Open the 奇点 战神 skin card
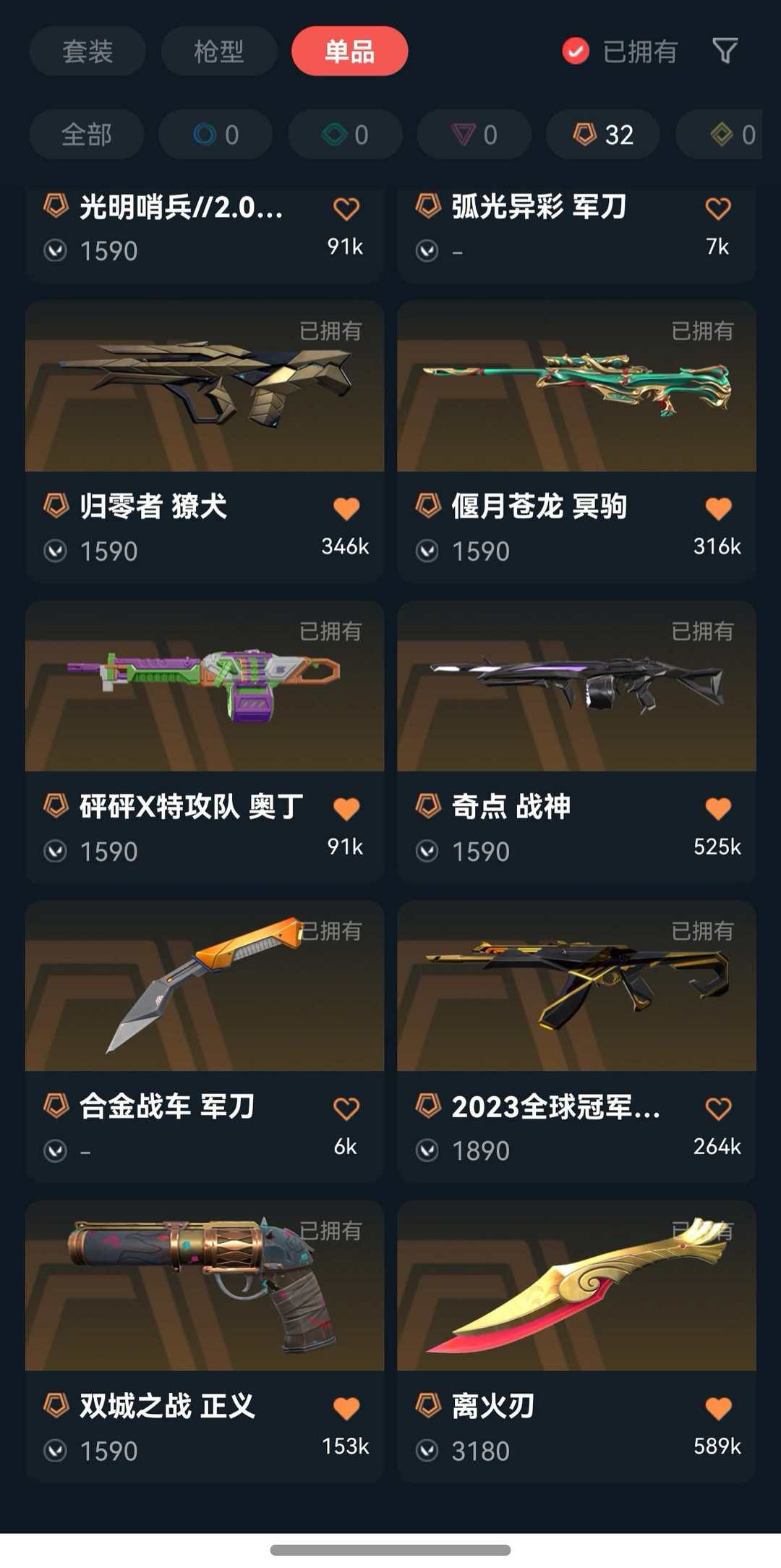Image resolution: width=781 pixels, height=1568 pixels. [576, 742]
